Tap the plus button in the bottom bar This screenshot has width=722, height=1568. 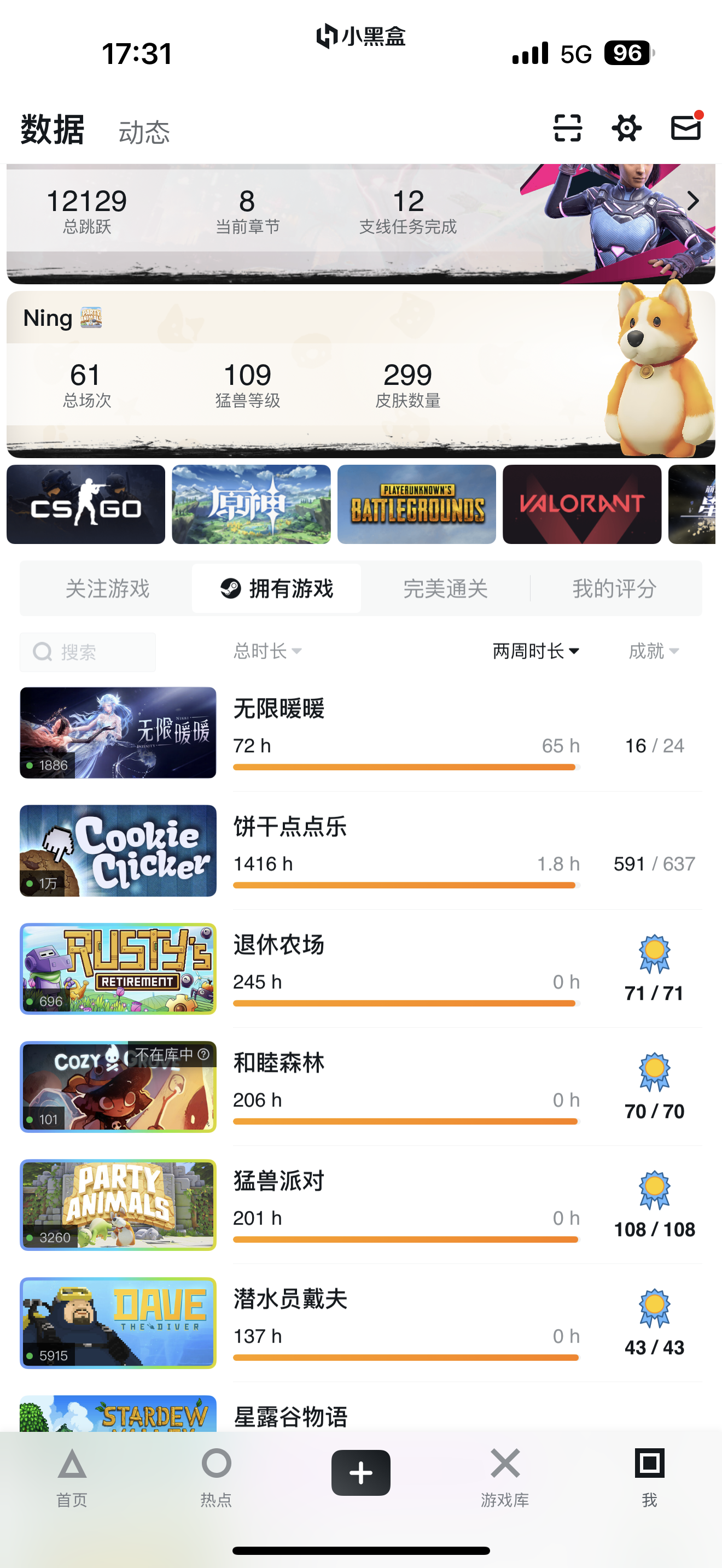pyautogui.click(x=361, y=1473)
